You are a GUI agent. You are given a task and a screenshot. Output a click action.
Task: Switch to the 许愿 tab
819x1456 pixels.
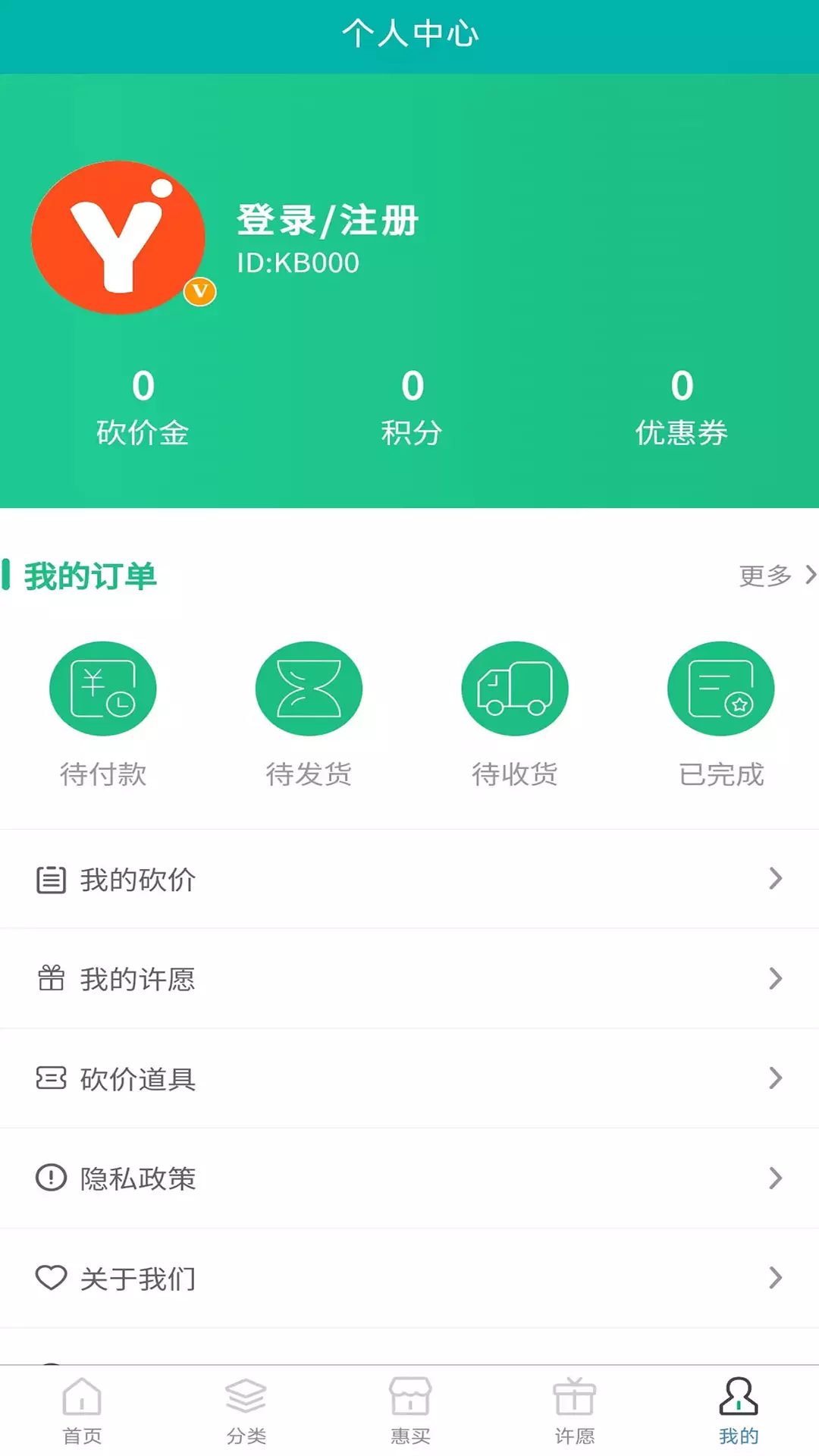pyautogui.click(x=574, y=1411)
